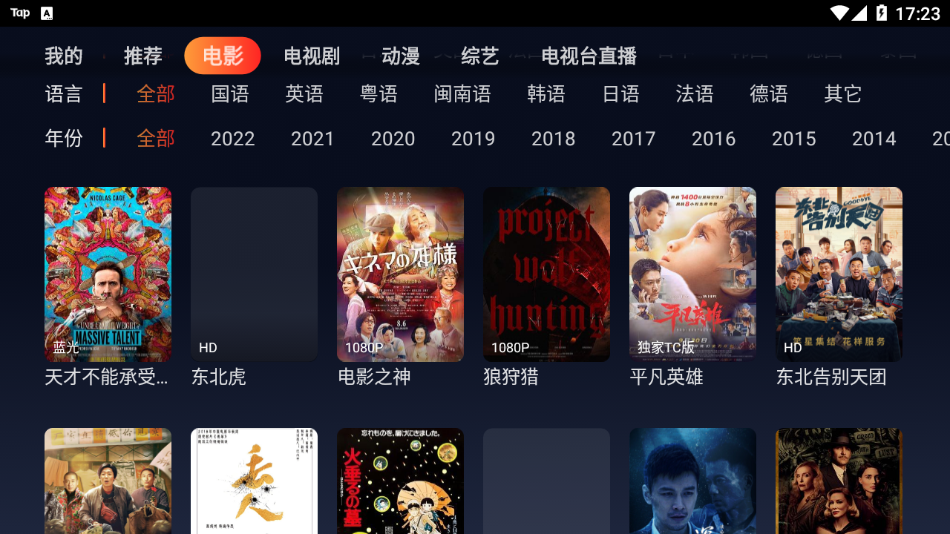950x534 pixels.
Task: Select year 2020 filter
Action: pyautogui.click(x=393, y=139)
